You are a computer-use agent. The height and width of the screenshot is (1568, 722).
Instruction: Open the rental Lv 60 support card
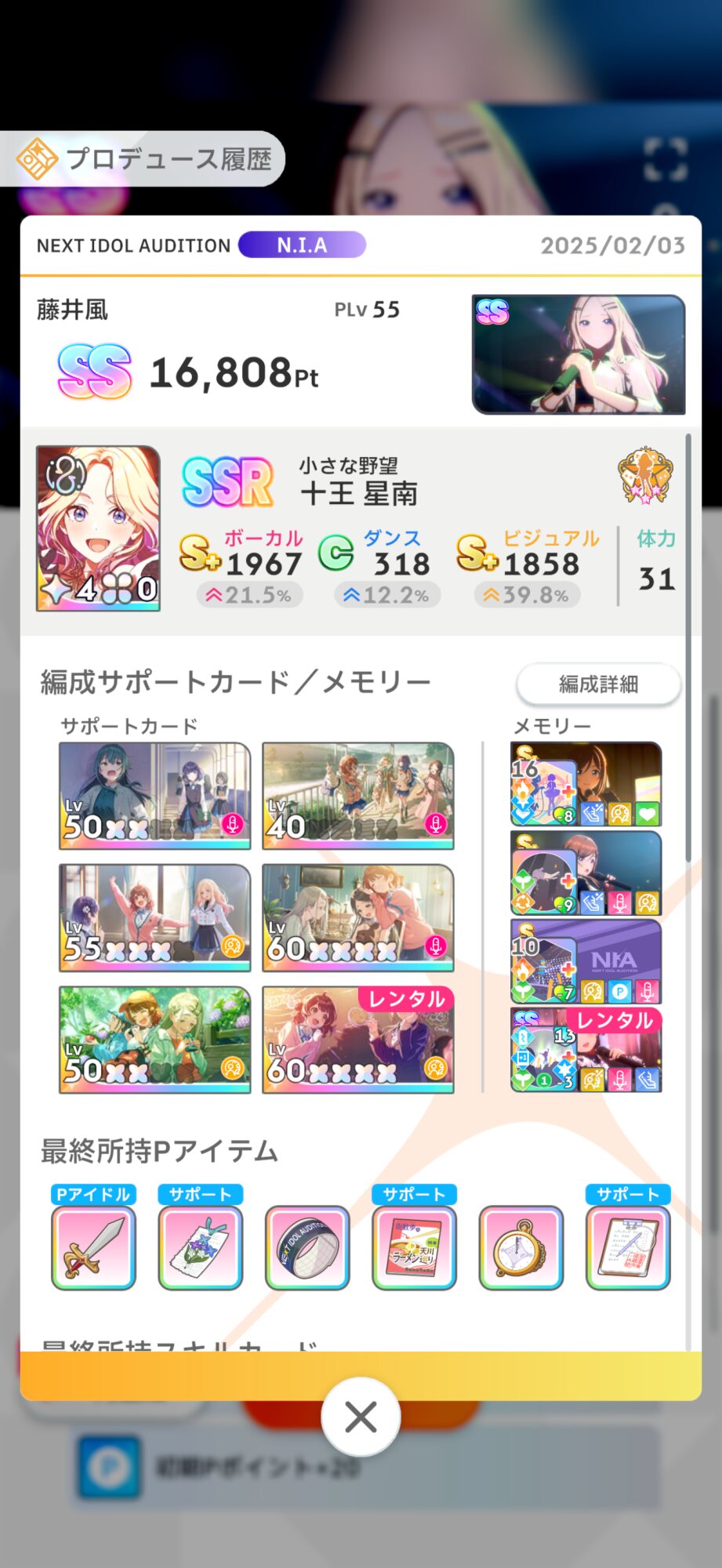pos(358,1040)
